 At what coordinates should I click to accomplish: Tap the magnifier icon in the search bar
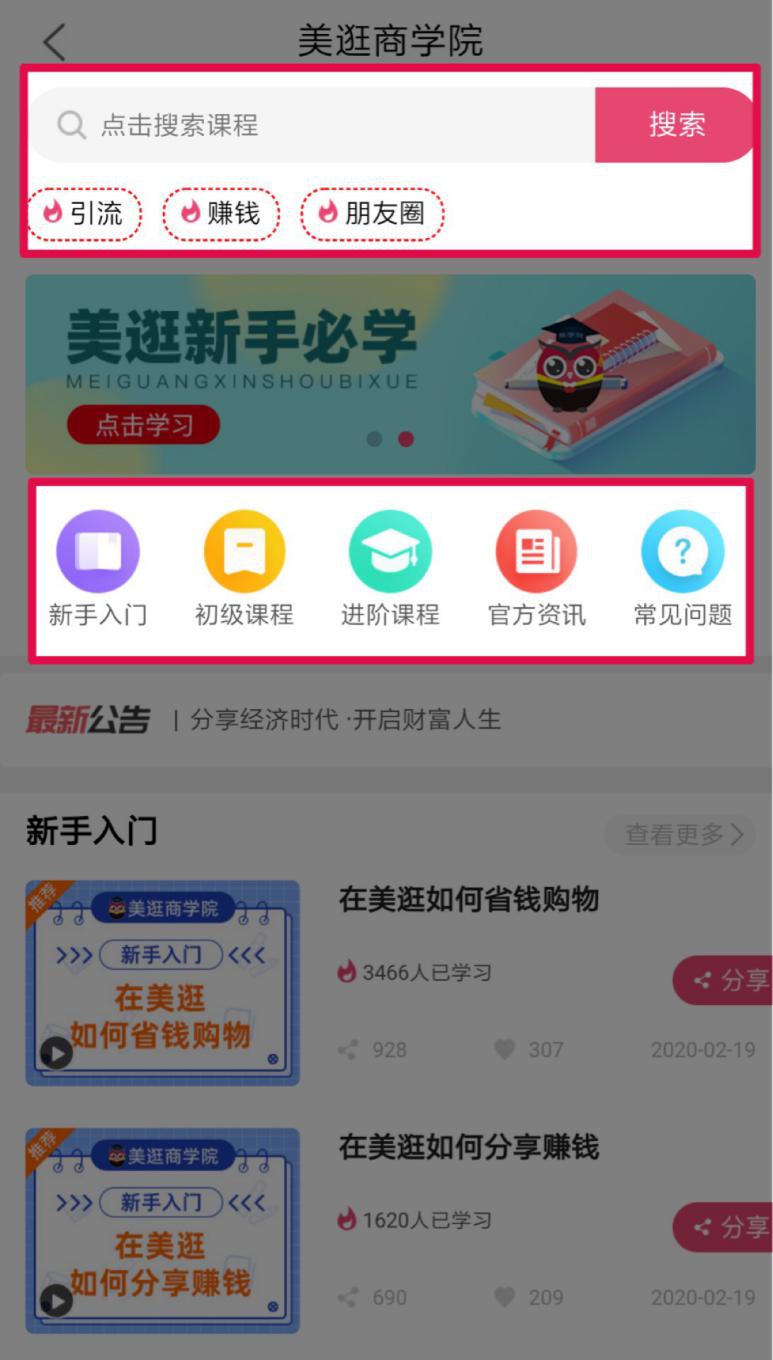coord(68,124)
